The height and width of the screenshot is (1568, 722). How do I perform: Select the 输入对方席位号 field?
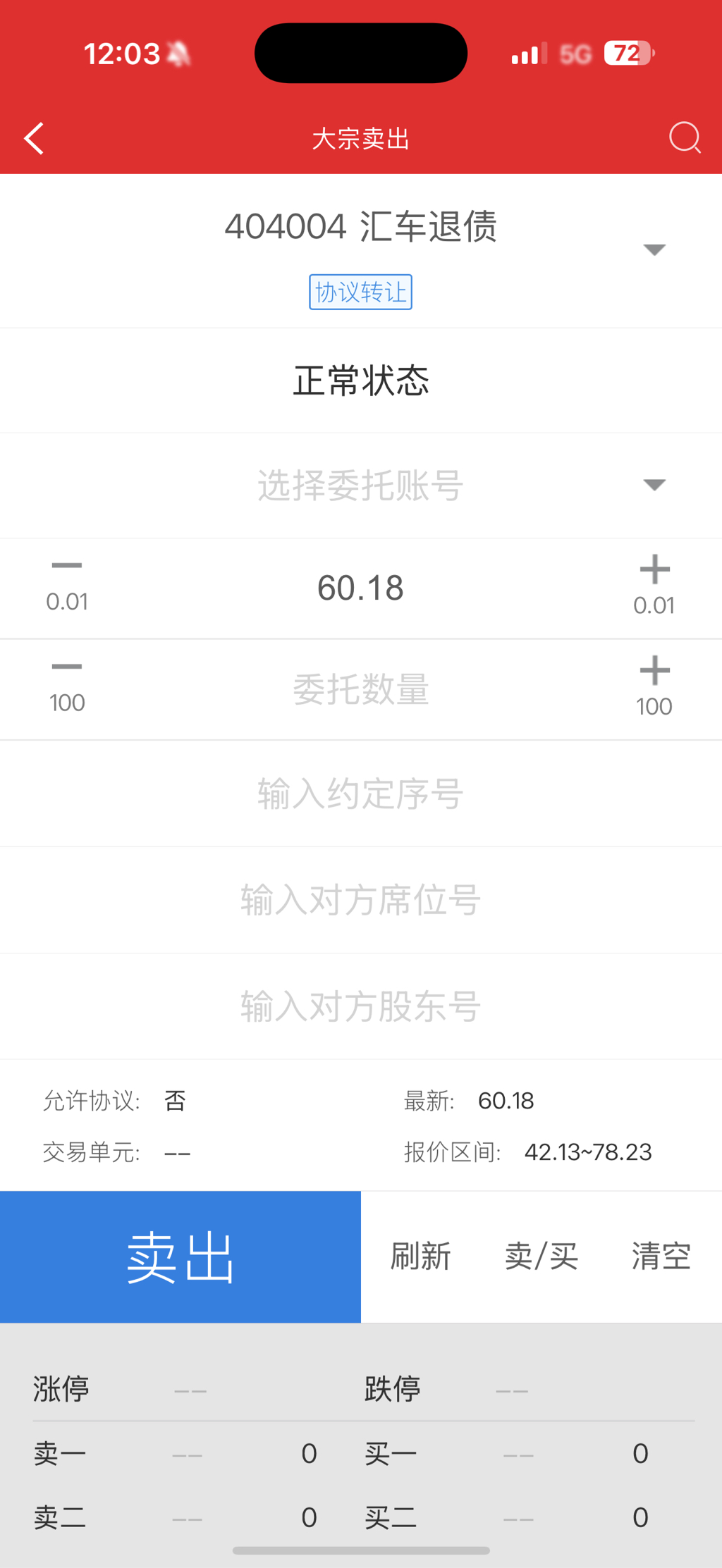(360, 900)
